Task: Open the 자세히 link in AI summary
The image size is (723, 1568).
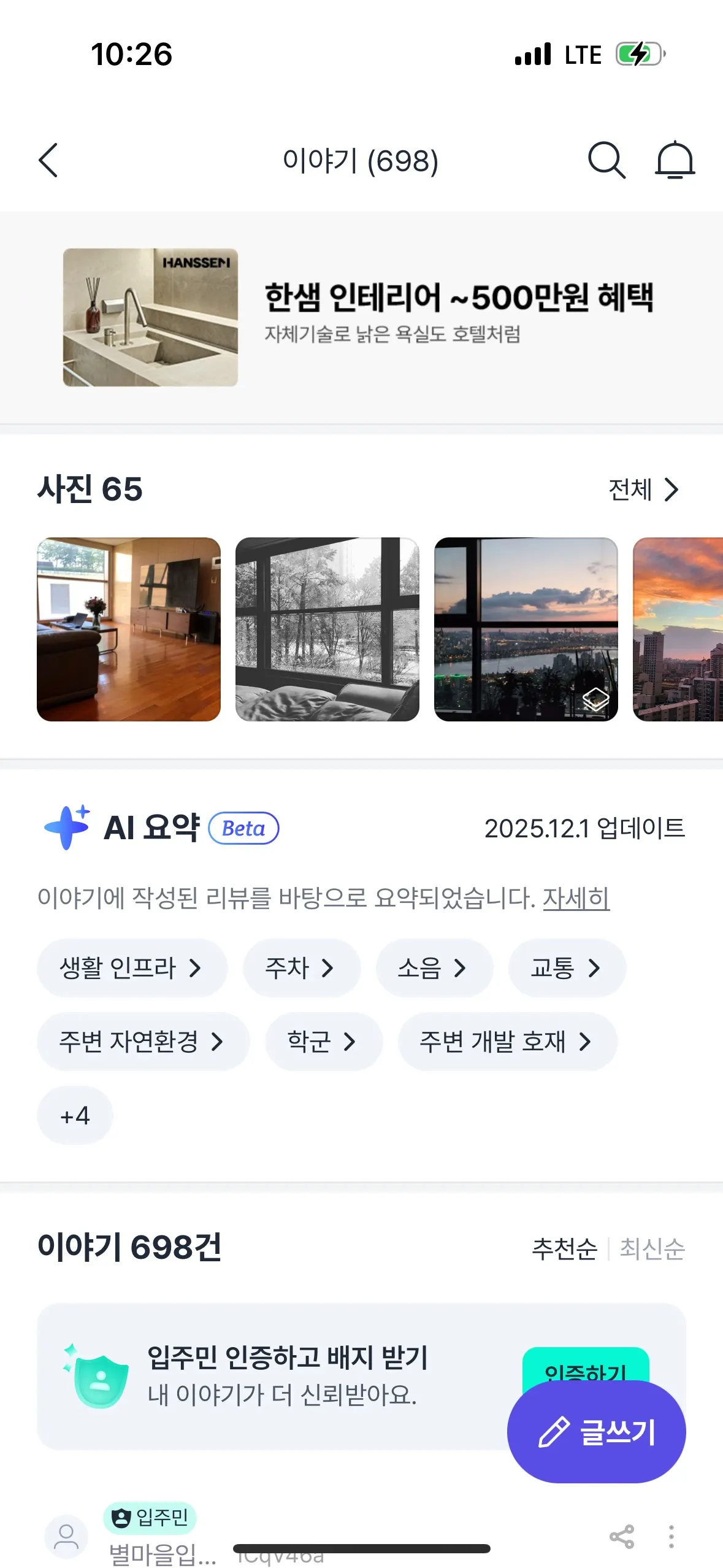Action: pos(576,899)
